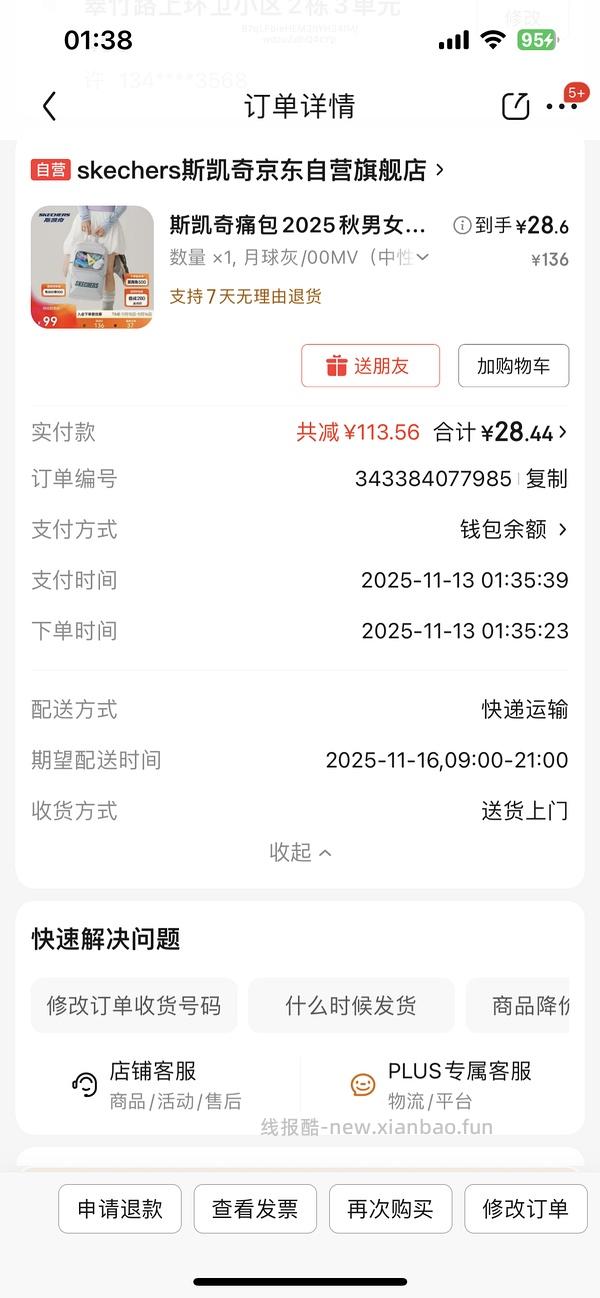Open the 到手 price info icon
This screenshot has width=600, height=1298.
[x=461, y=226]
